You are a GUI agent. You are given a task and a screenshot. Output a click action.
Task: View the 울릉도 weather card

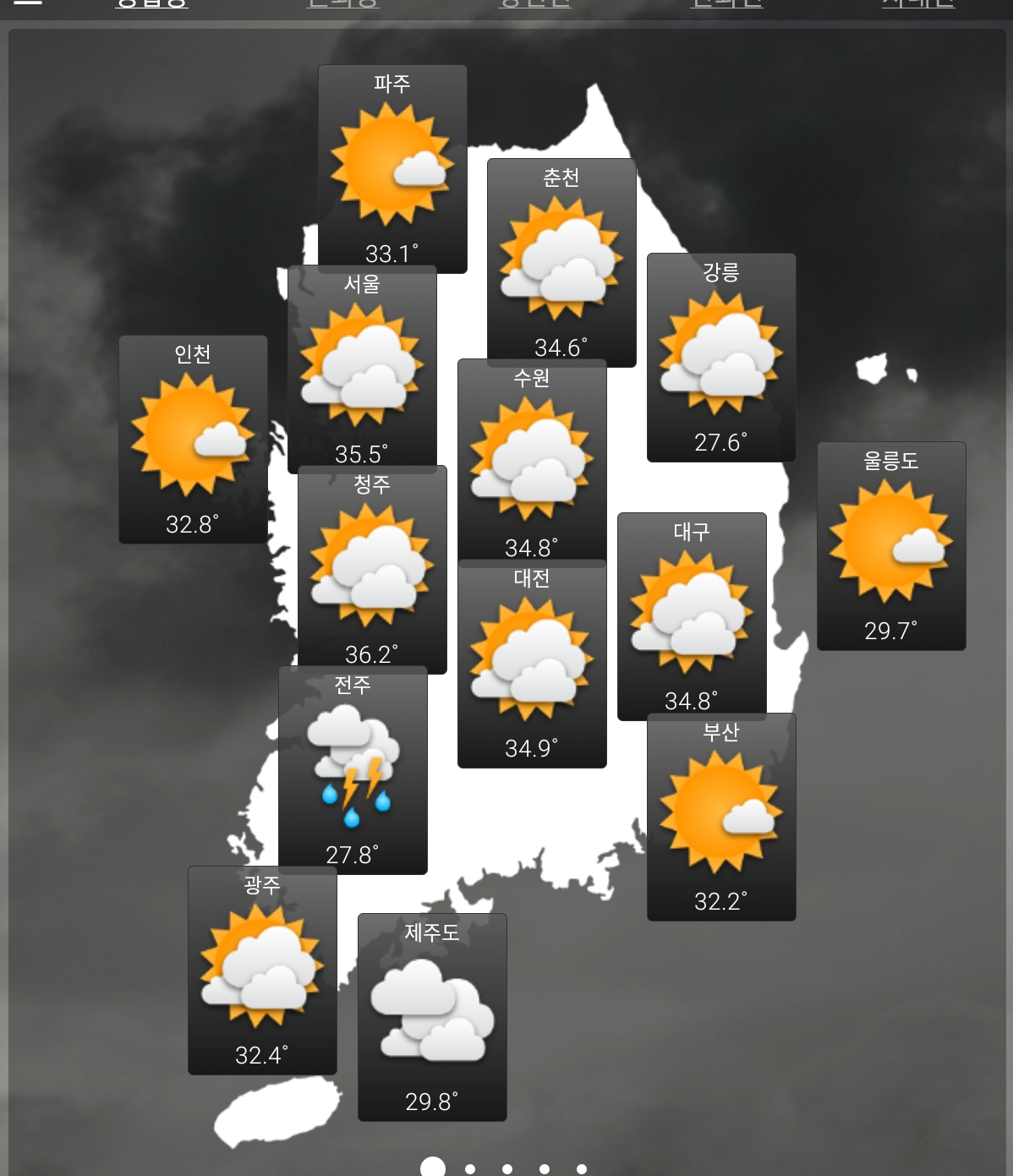click(x=891, y=545)
